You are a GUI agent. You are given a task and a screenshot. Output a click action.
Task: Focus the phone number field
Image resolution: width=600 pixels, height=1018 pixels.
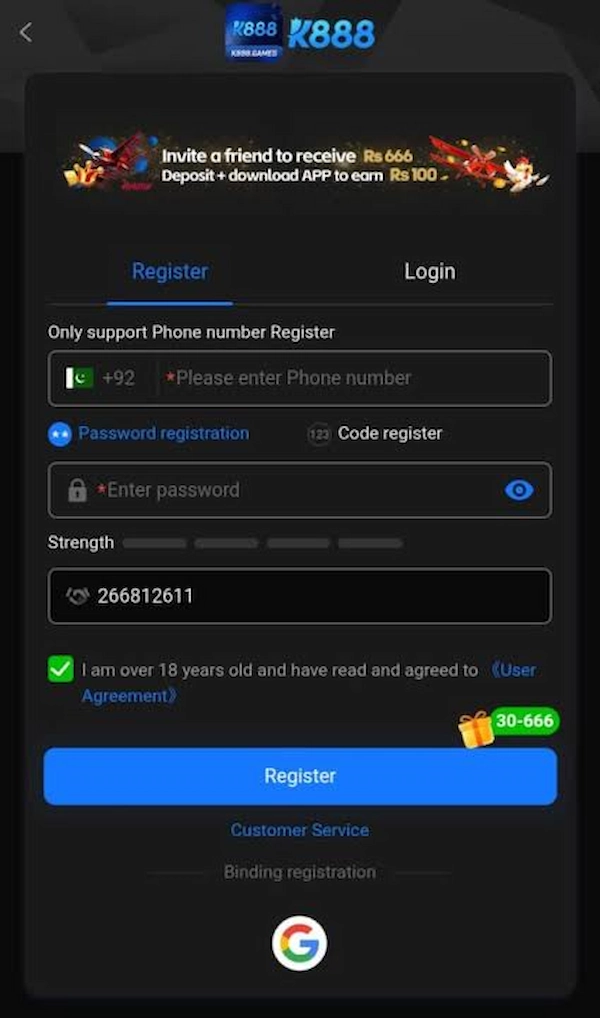(x=354, y=378)
